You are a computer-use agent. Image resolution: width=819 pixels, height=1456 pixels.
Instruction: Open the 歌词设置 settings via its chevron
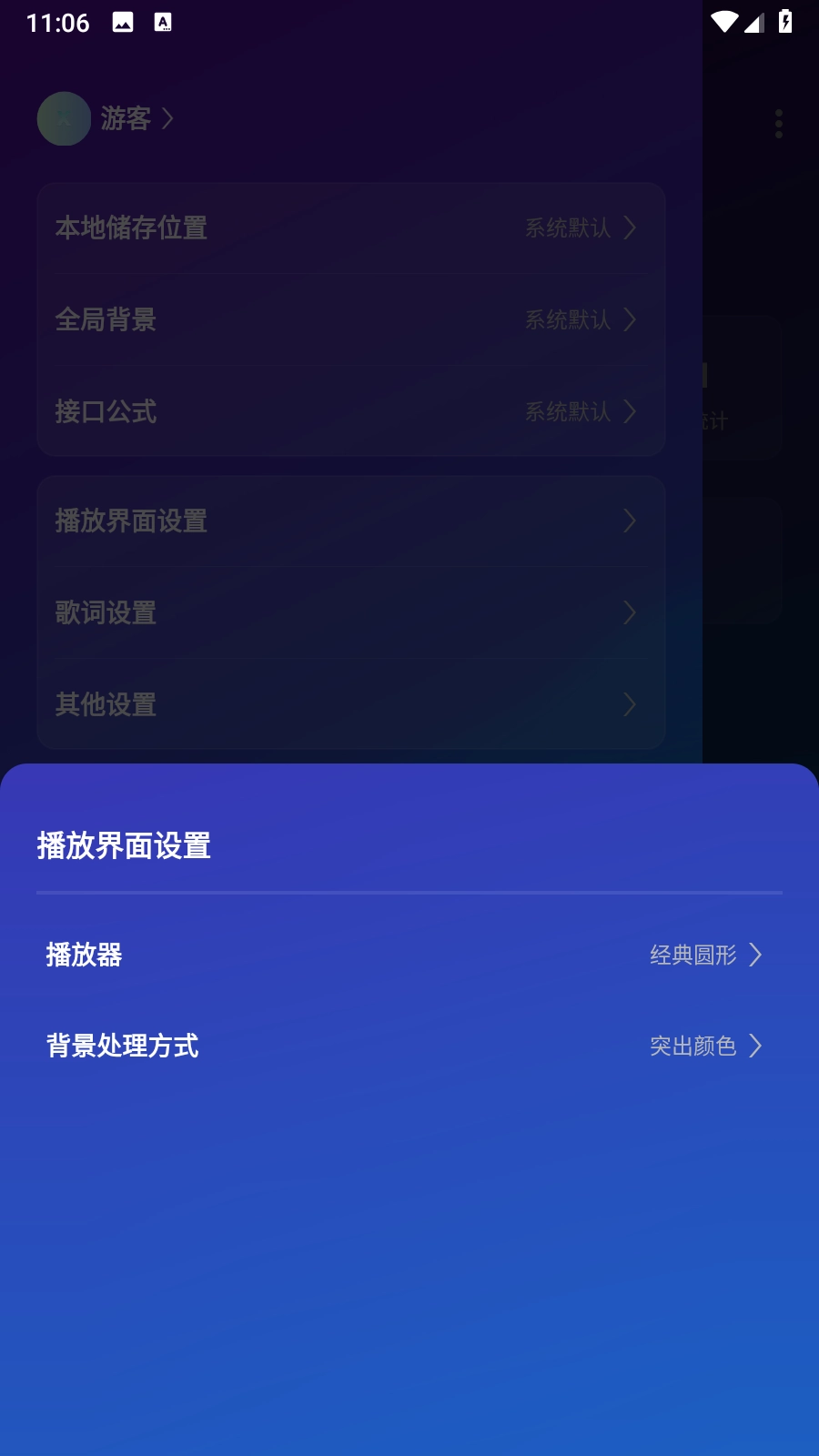point(629,613)
